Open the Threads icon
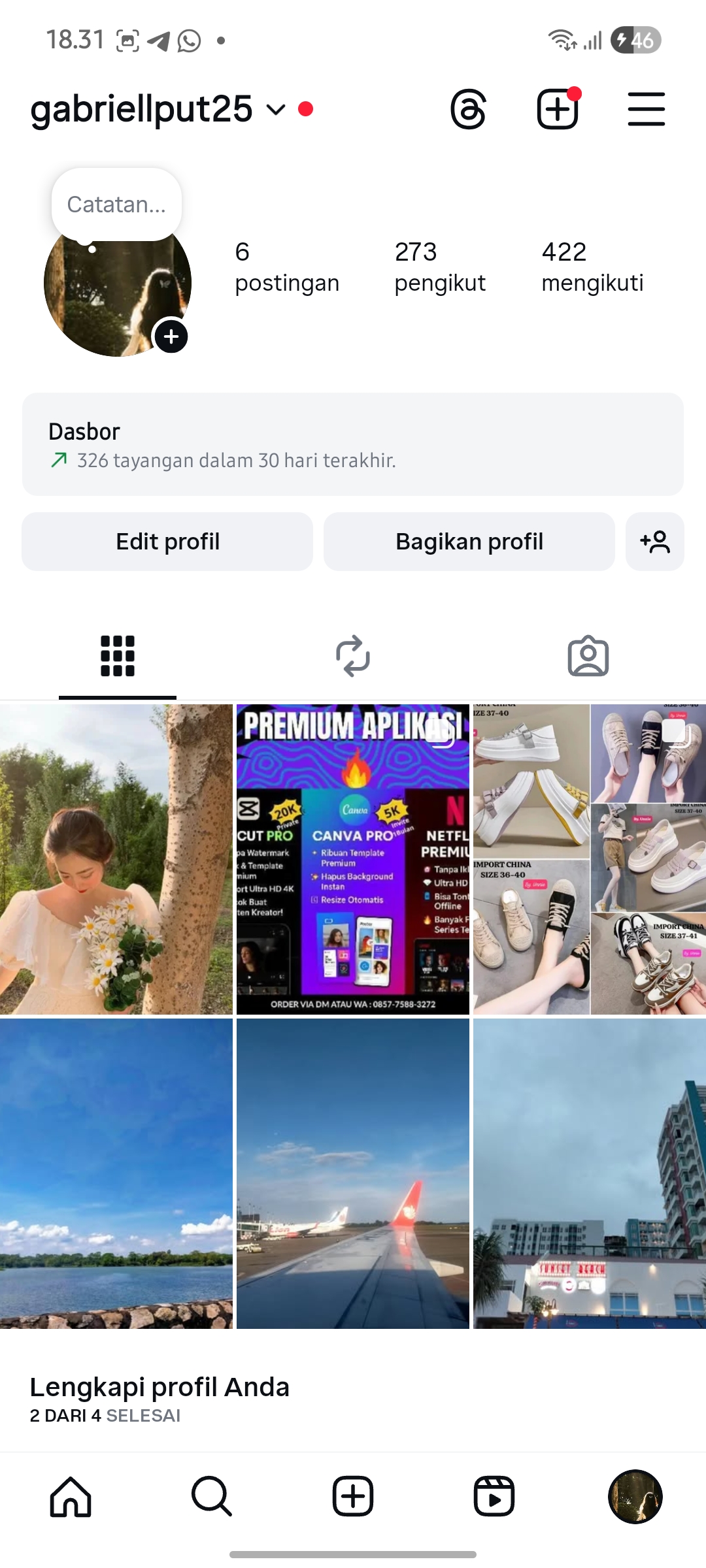 [468, 109]
